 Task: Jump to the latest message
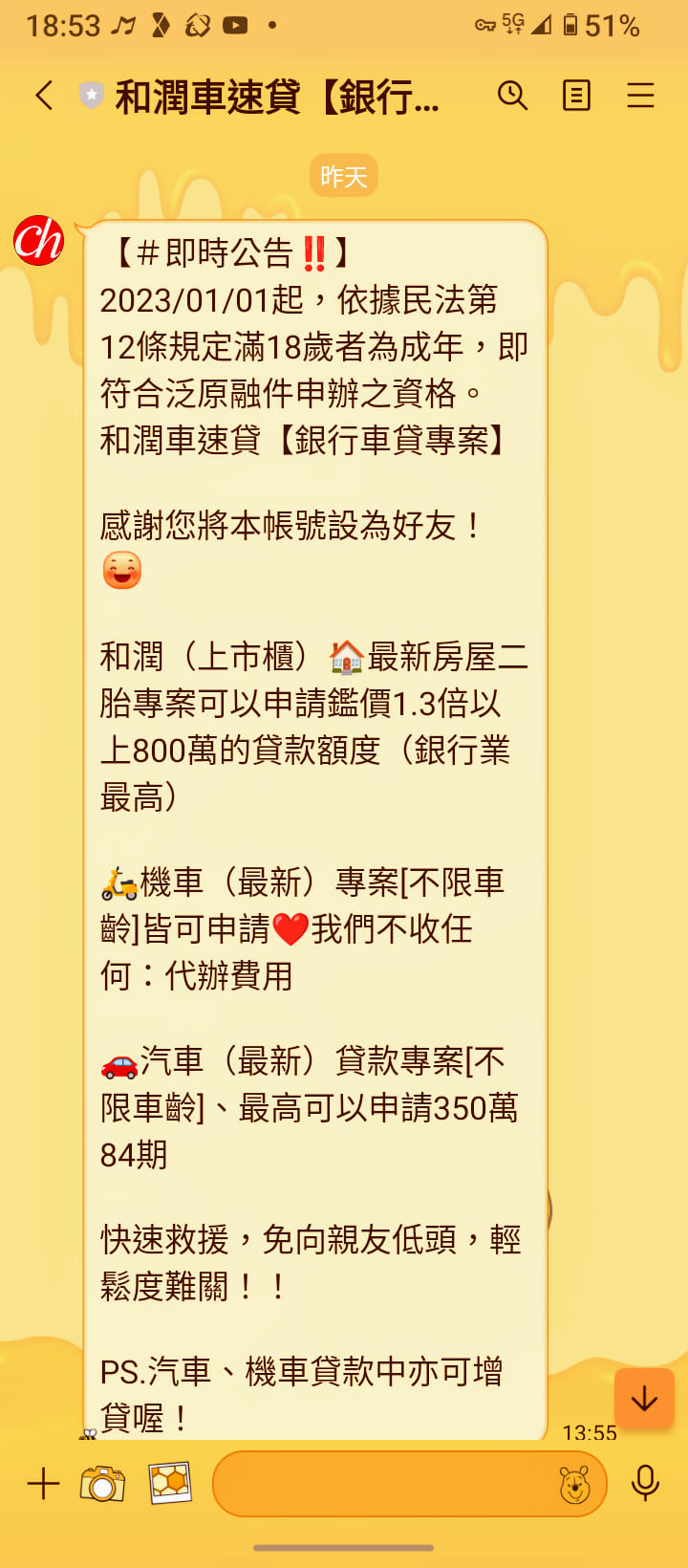[644, 1399]
